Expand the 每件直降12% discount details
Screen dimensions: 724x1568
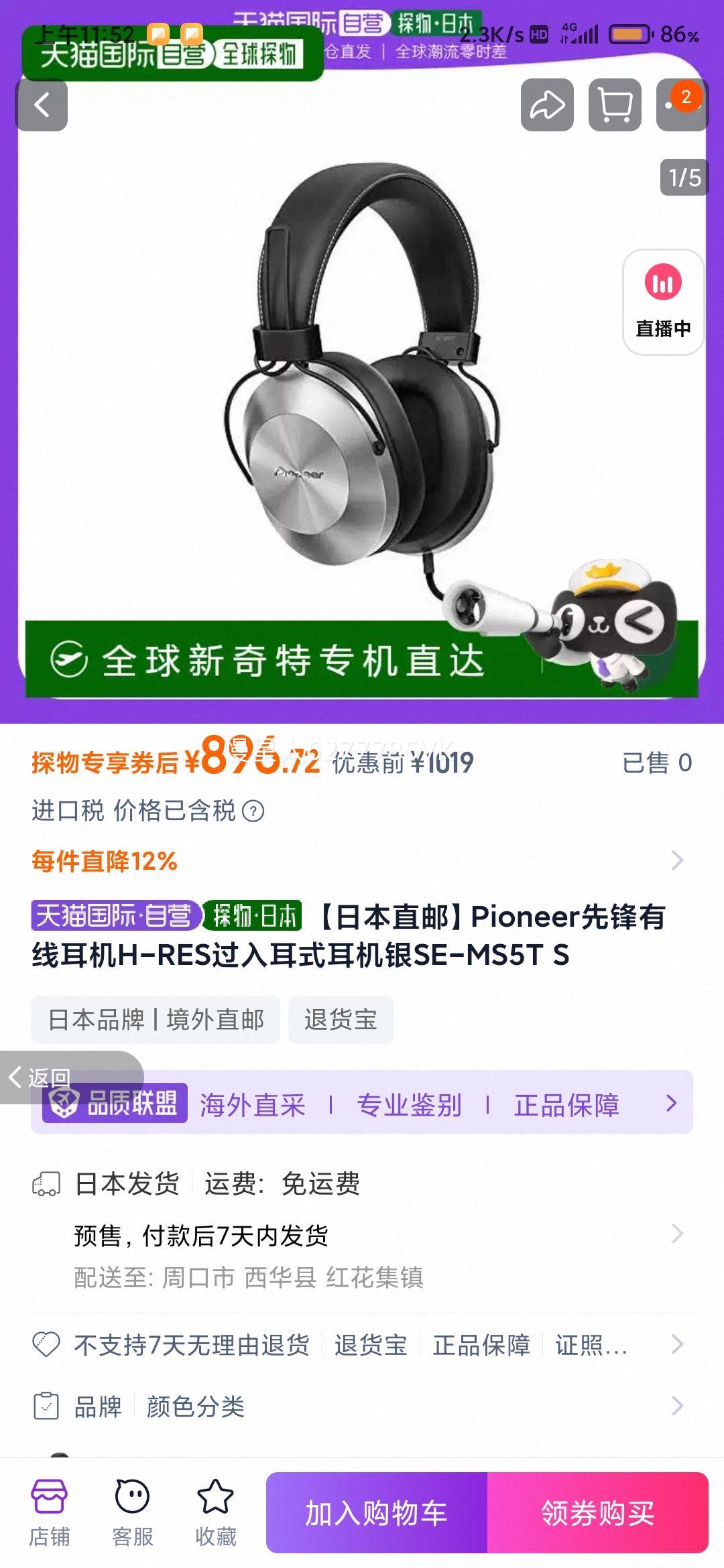click(362, 862)
